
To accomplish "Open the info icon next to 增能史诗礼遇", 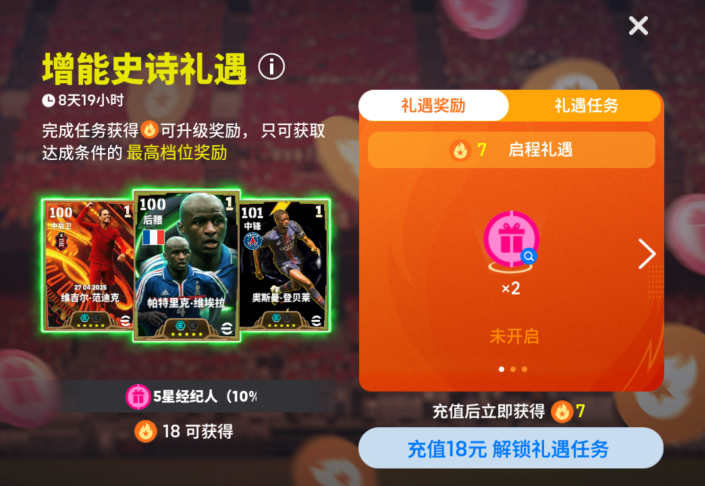I will click(x=271, y=67).
